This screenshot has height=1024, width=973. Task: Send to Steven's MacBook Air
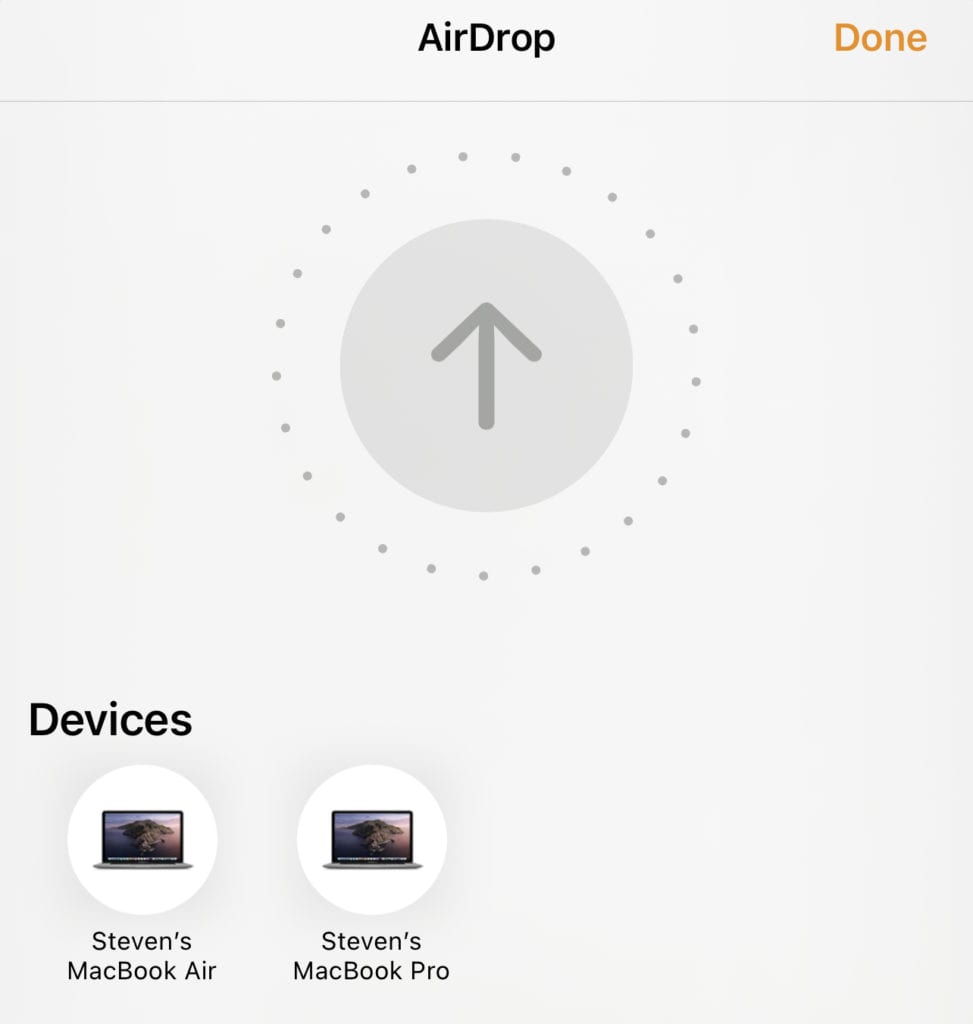[142, 840]
